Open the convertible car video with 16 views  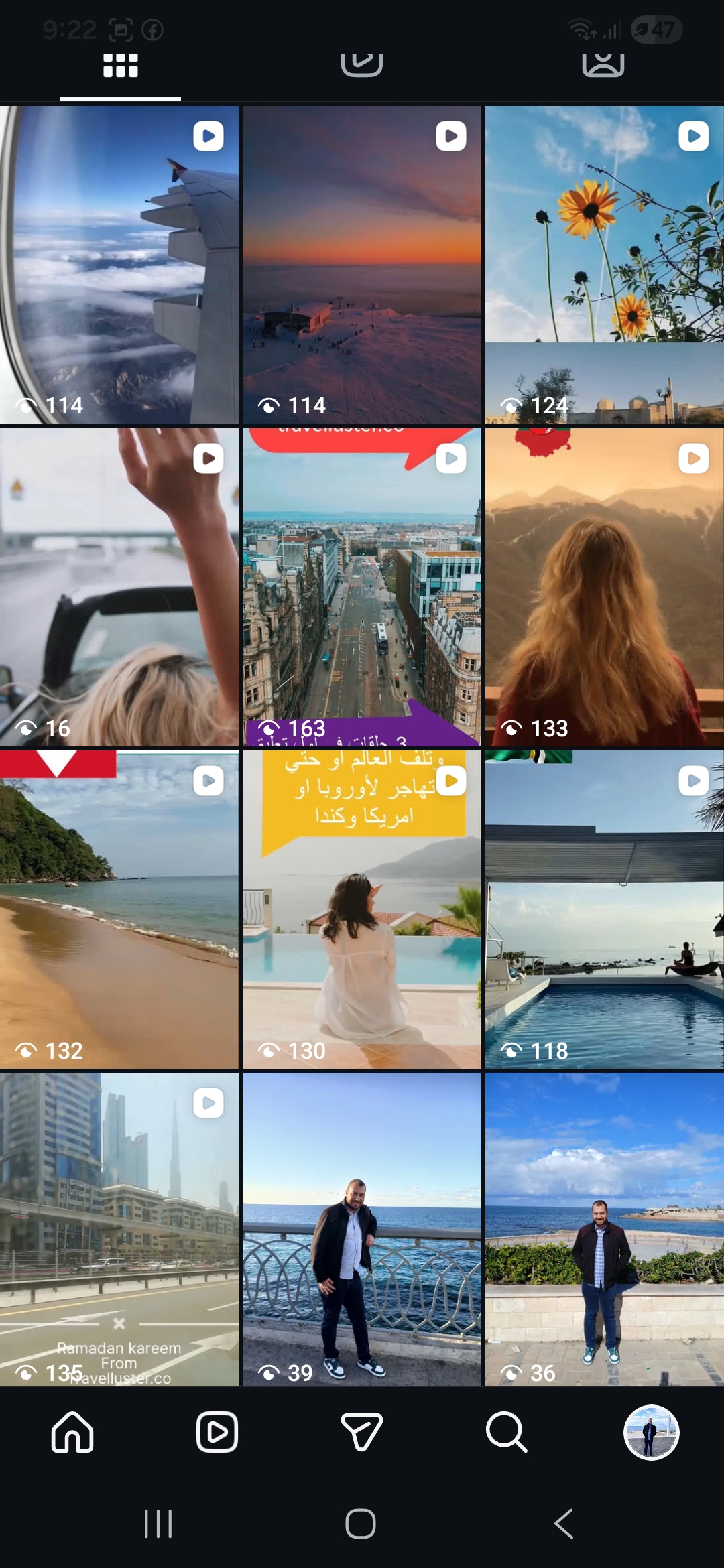tap(119, 587)
